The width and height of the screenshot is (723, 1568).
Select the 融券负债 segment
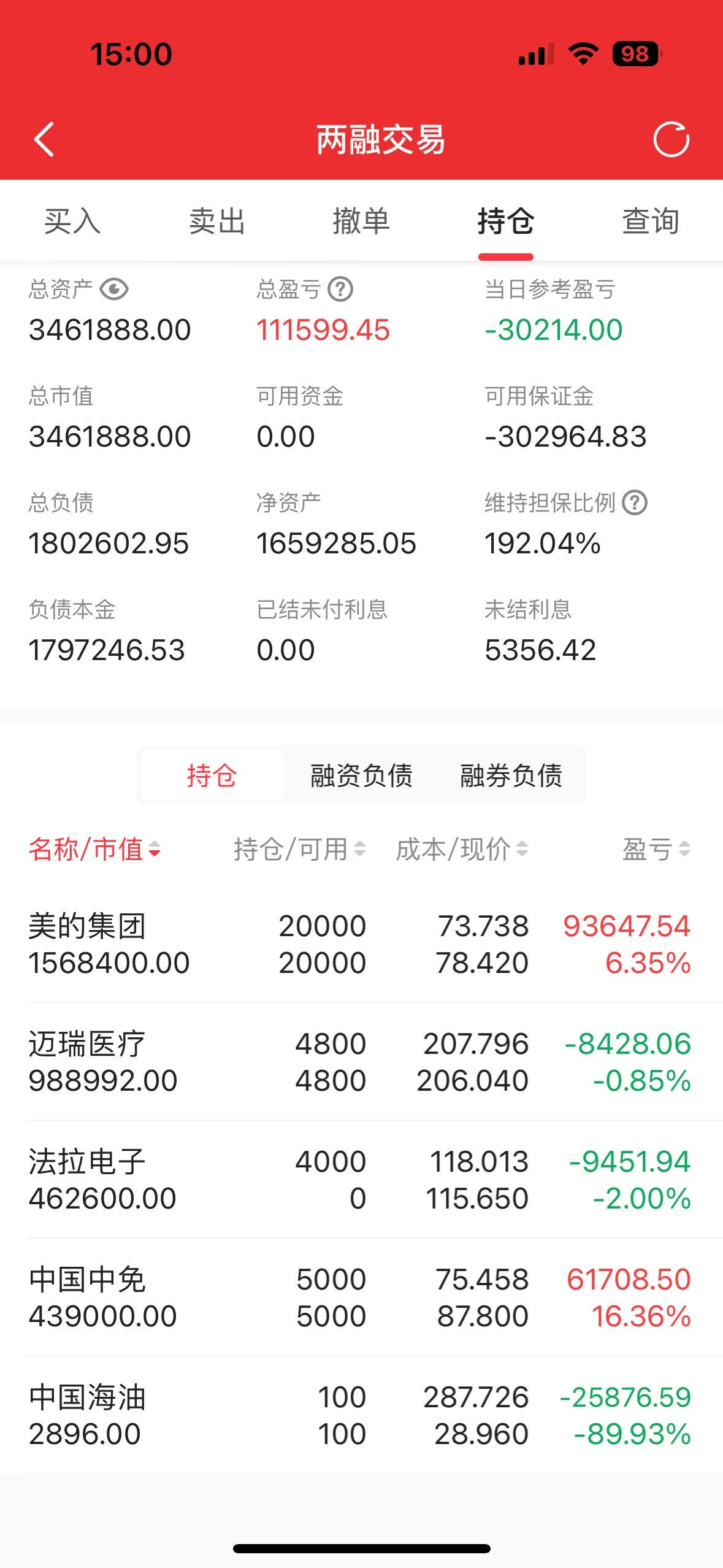[x=511, y=775]
